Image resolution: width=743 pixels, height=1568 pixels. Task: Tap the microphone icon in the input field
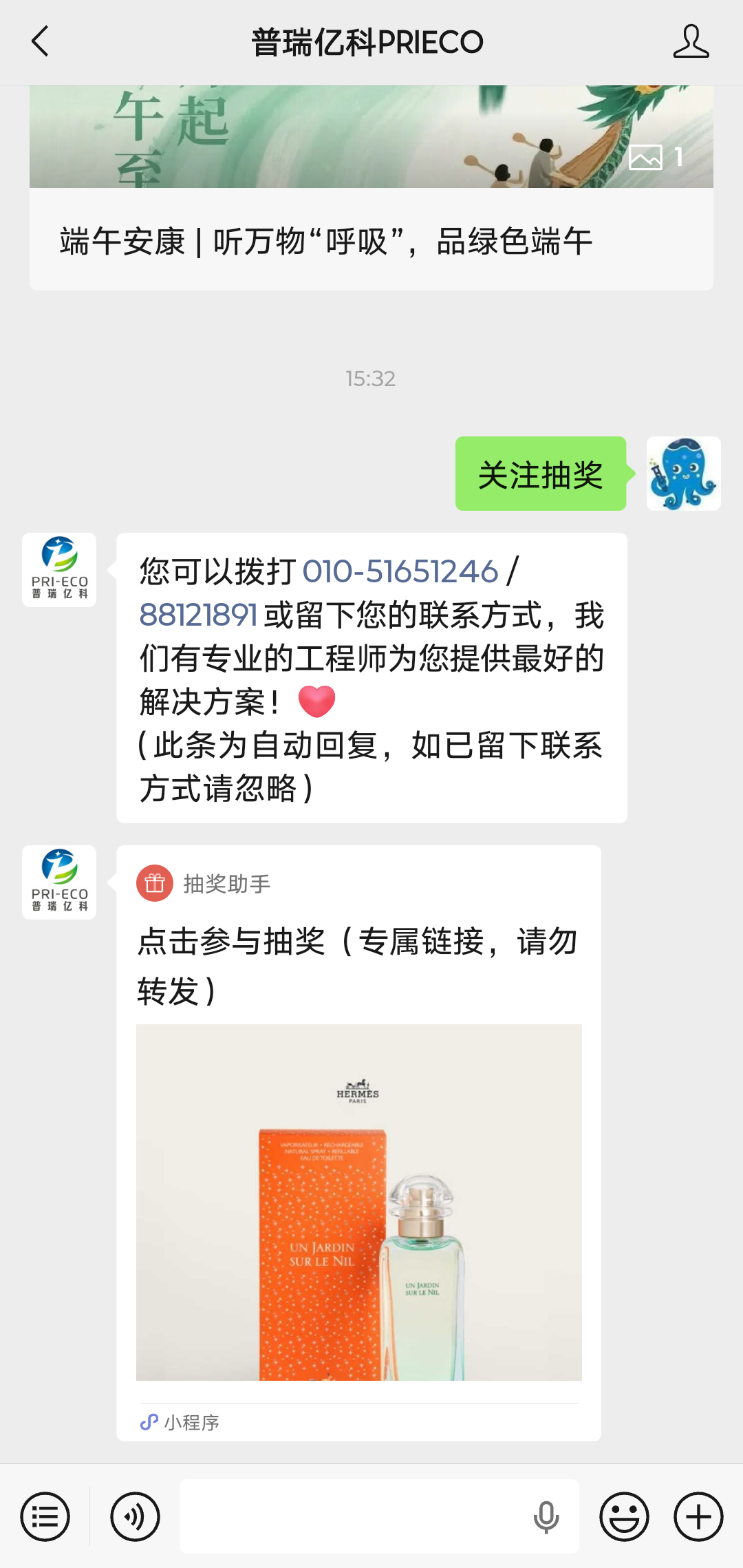tap(546, 1516)
